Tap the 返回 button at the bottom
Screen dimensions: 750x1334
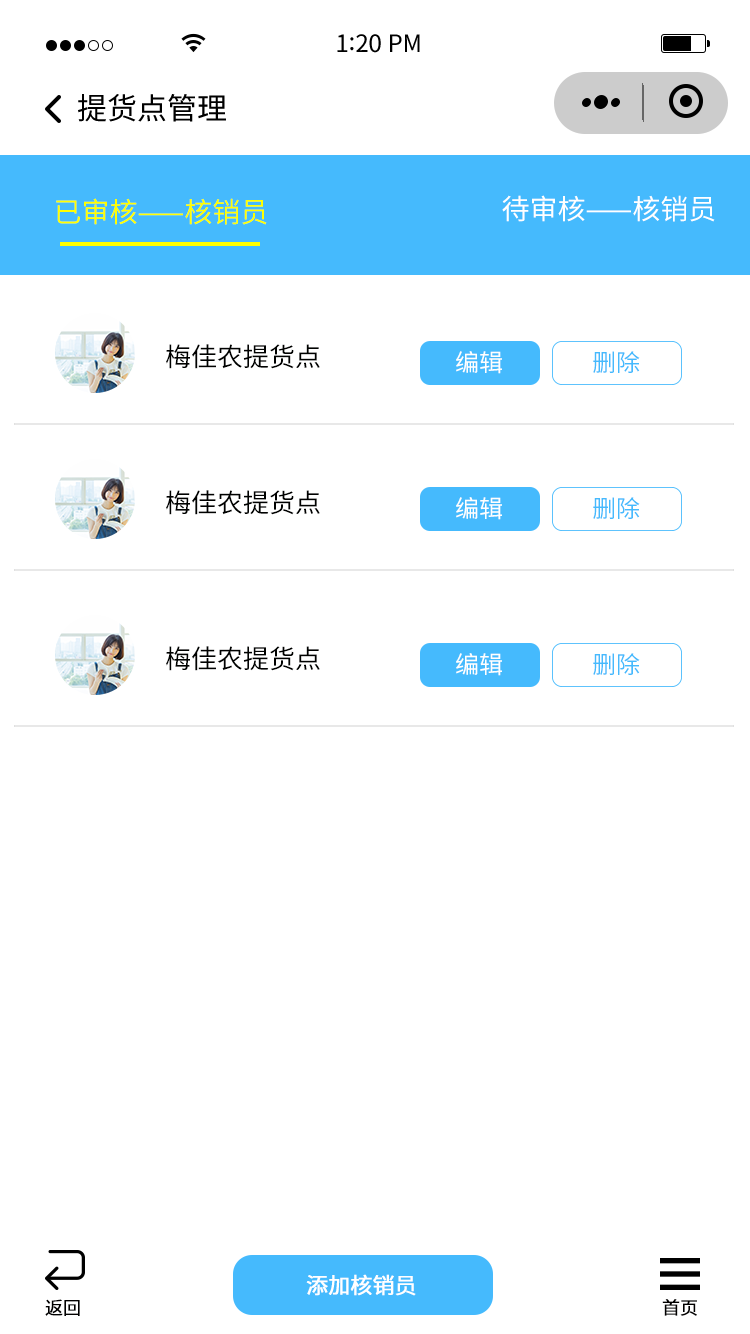(64, 1283)
